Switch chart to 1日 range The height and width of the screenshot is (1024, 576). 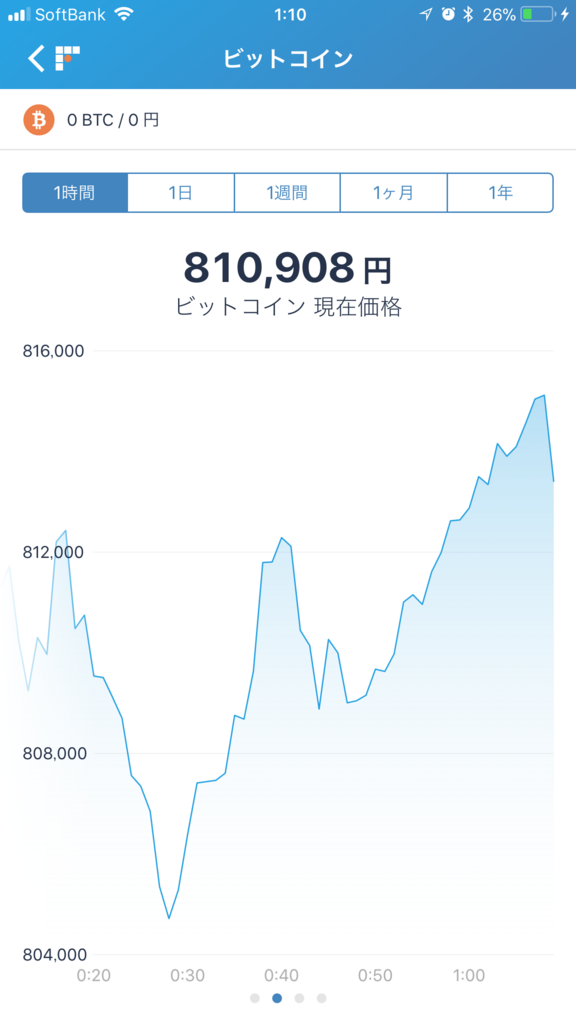coord(181,193)
